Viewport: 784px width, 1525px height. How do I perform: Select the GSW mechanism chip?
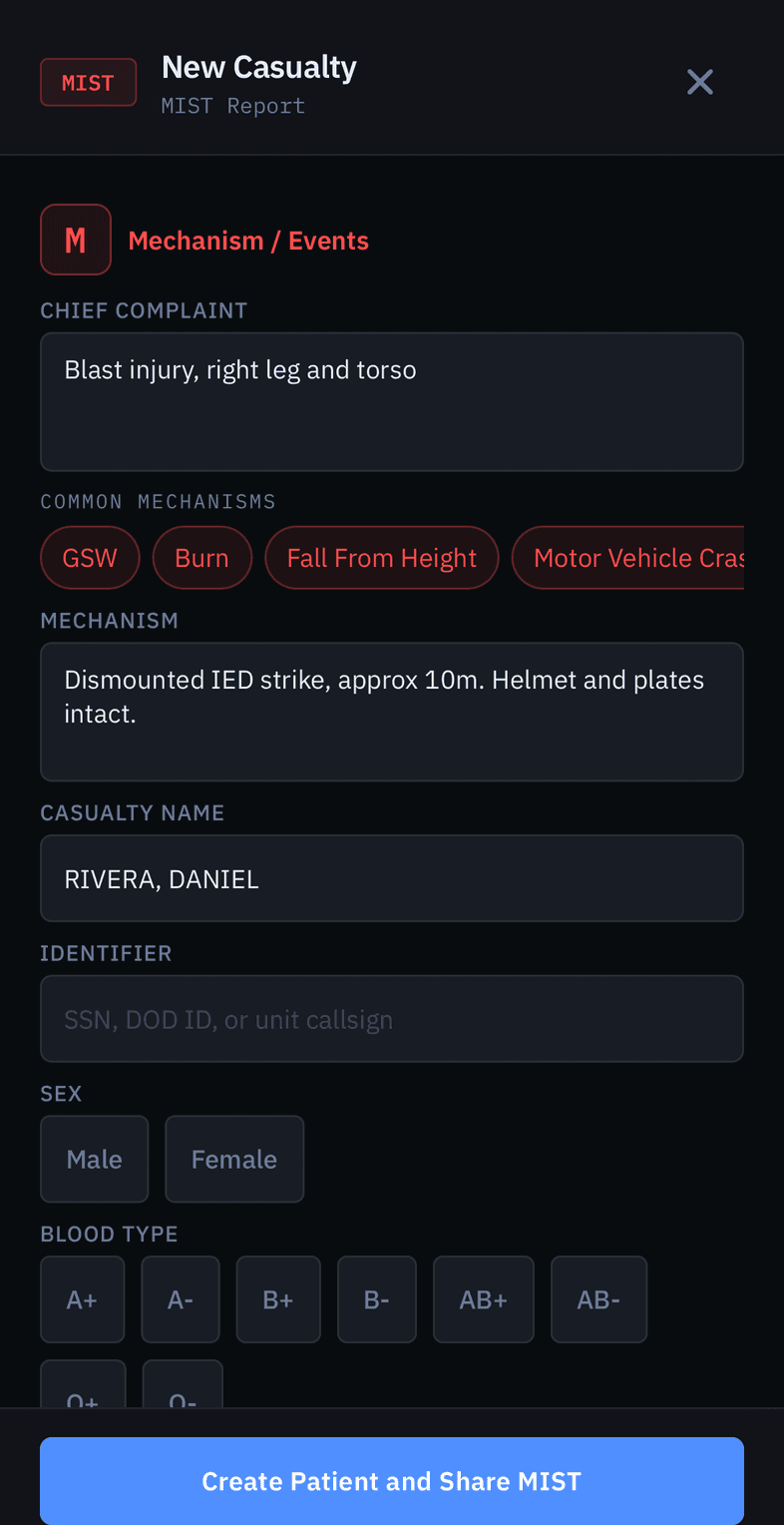coord(90,558)
